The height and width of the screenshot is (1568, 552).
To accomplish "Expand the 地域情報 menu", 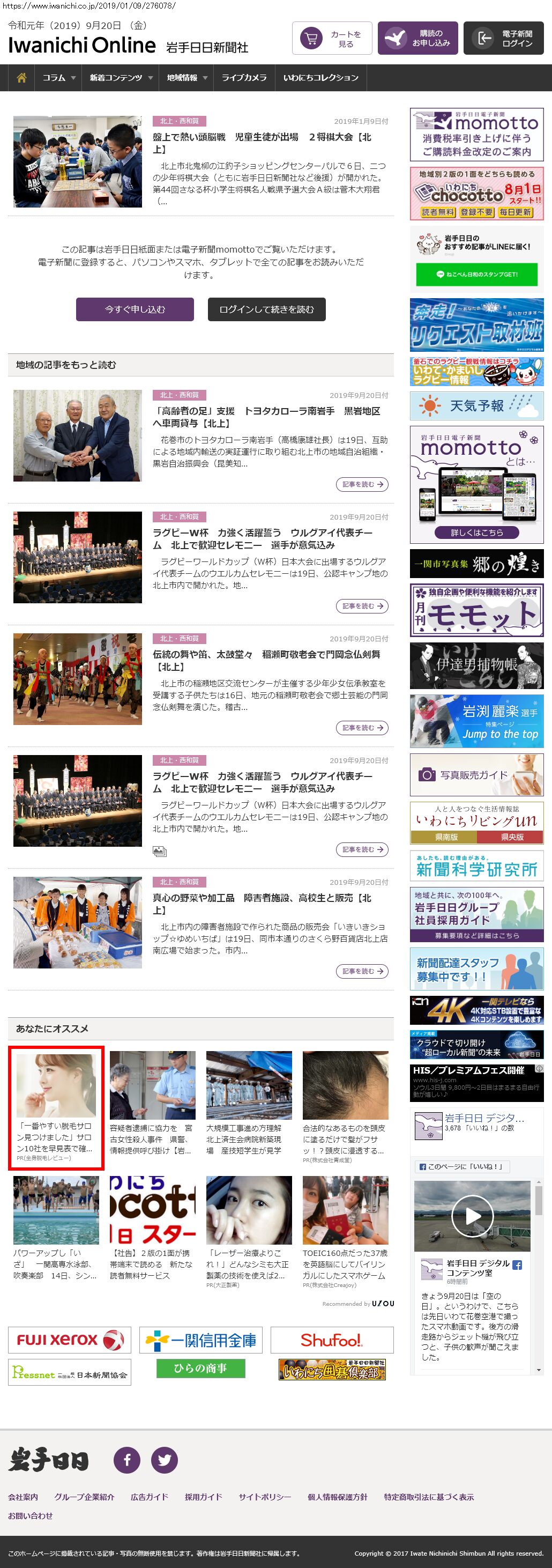I will click(x=187, y=78).
